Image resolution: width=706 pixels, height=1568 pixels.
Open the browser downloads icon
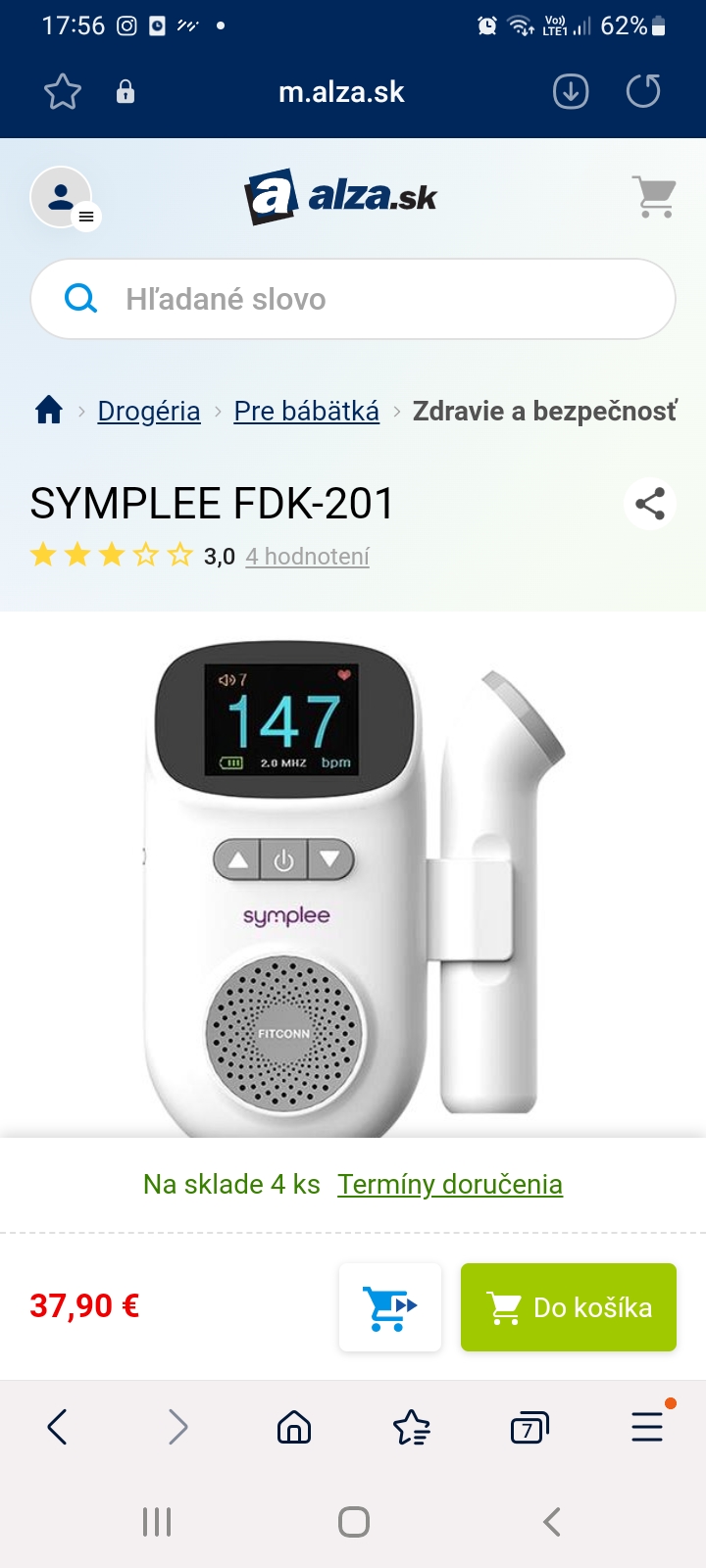[571, 92]
